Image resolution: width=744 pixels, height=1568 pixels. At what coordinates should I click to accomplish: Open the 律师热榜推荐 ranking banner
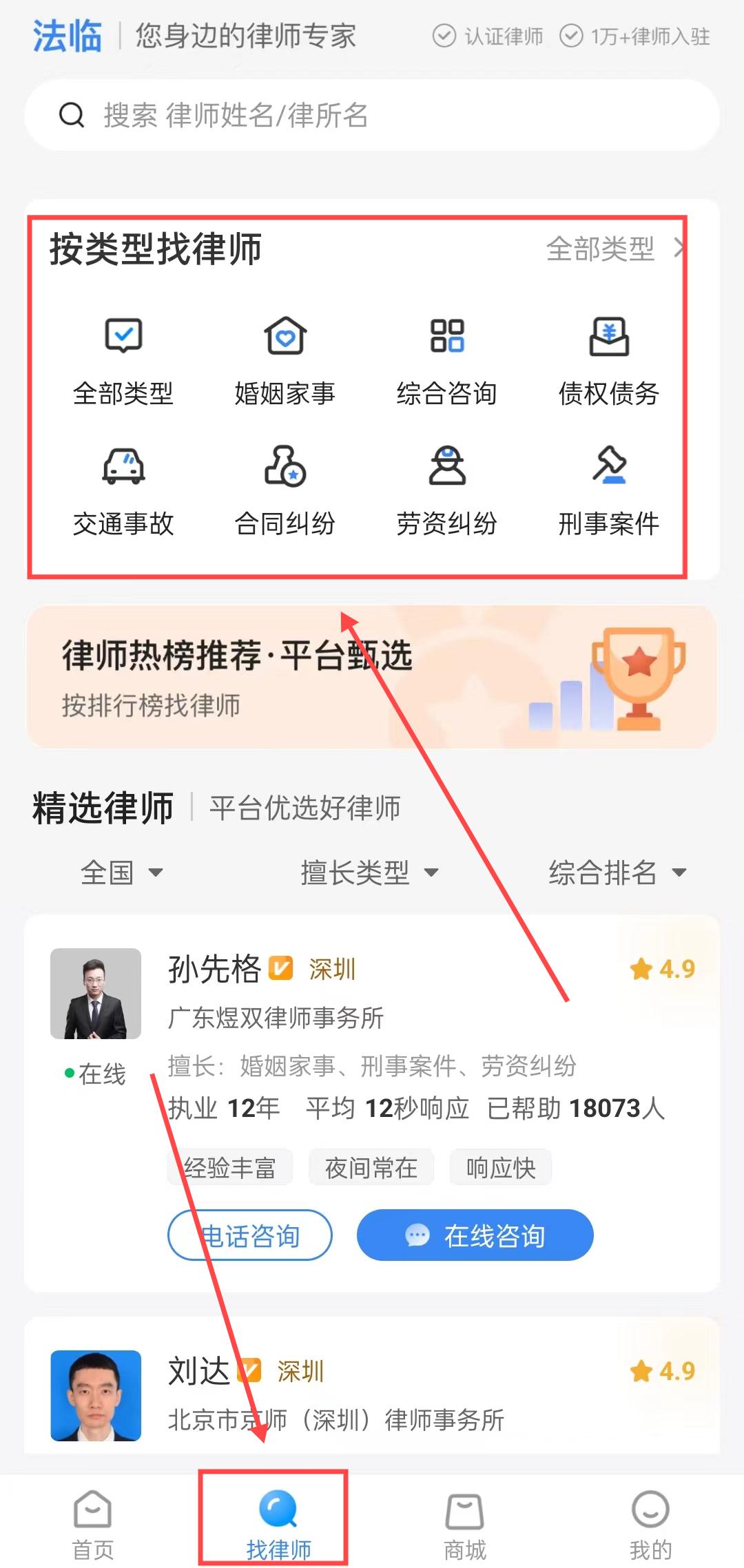tap(372, 677)
